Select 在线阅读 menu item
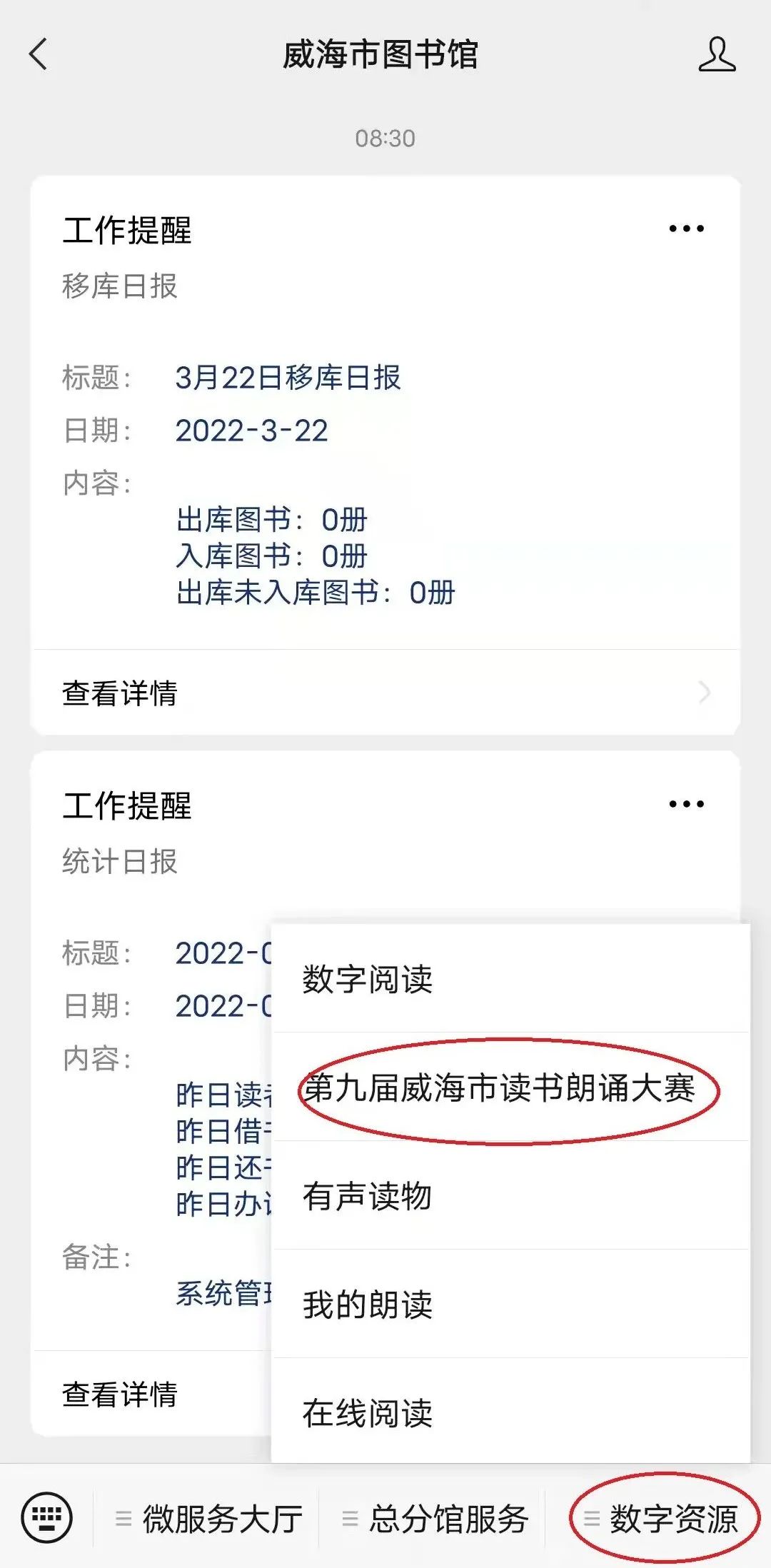Image resolution: width=771 pixels, height=1568 pixels. (x=510, y=1412)
